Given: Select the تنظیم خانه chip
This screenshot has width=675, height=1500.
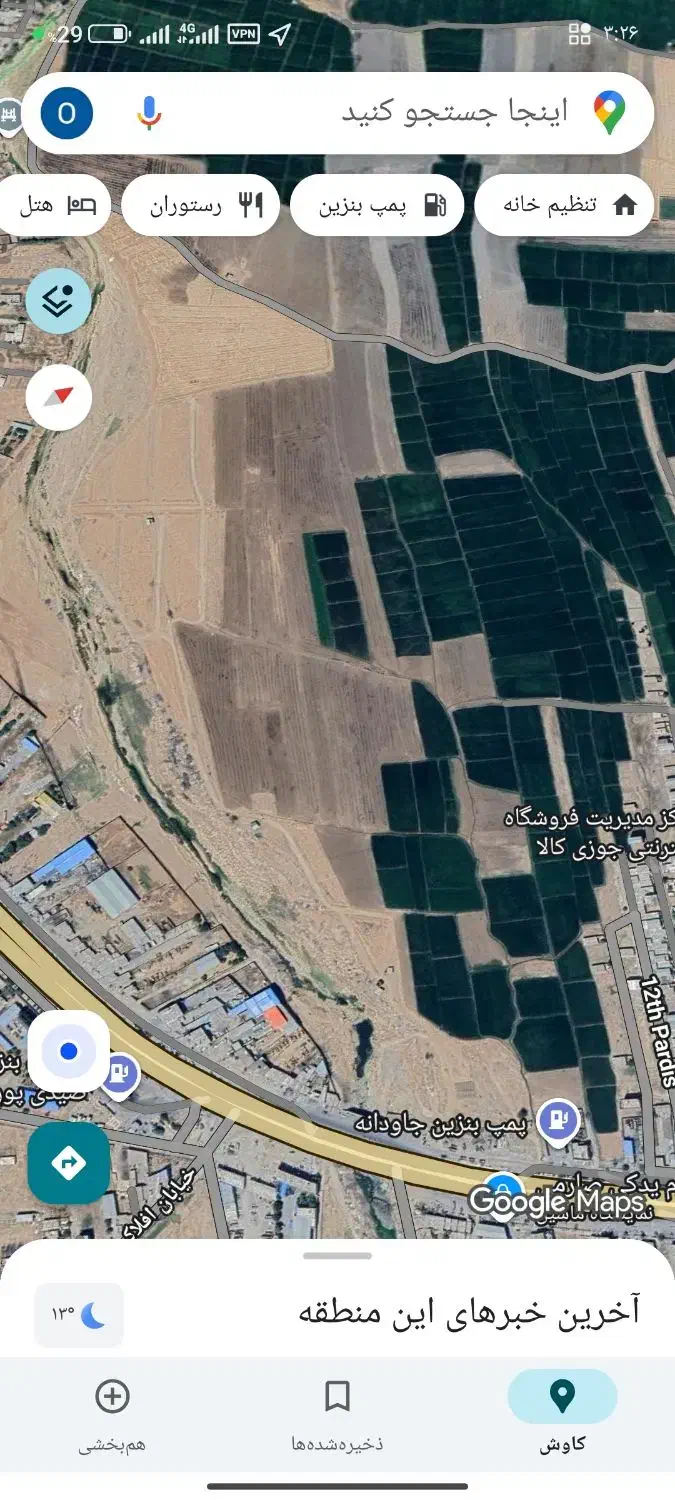Looking at the screenshot, I should point(565,205).
